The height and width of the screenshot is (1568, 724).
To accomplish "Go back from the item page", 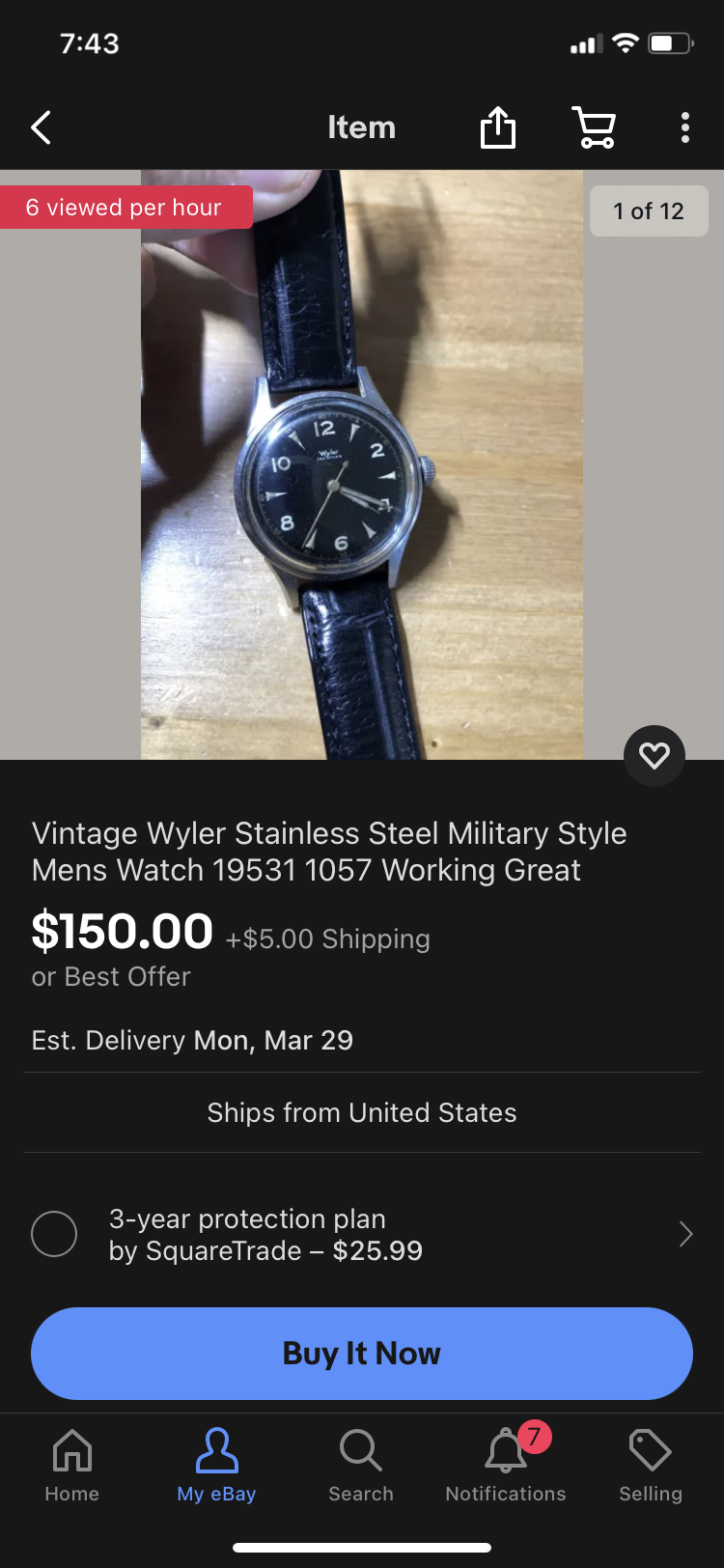I will point(41,127).
